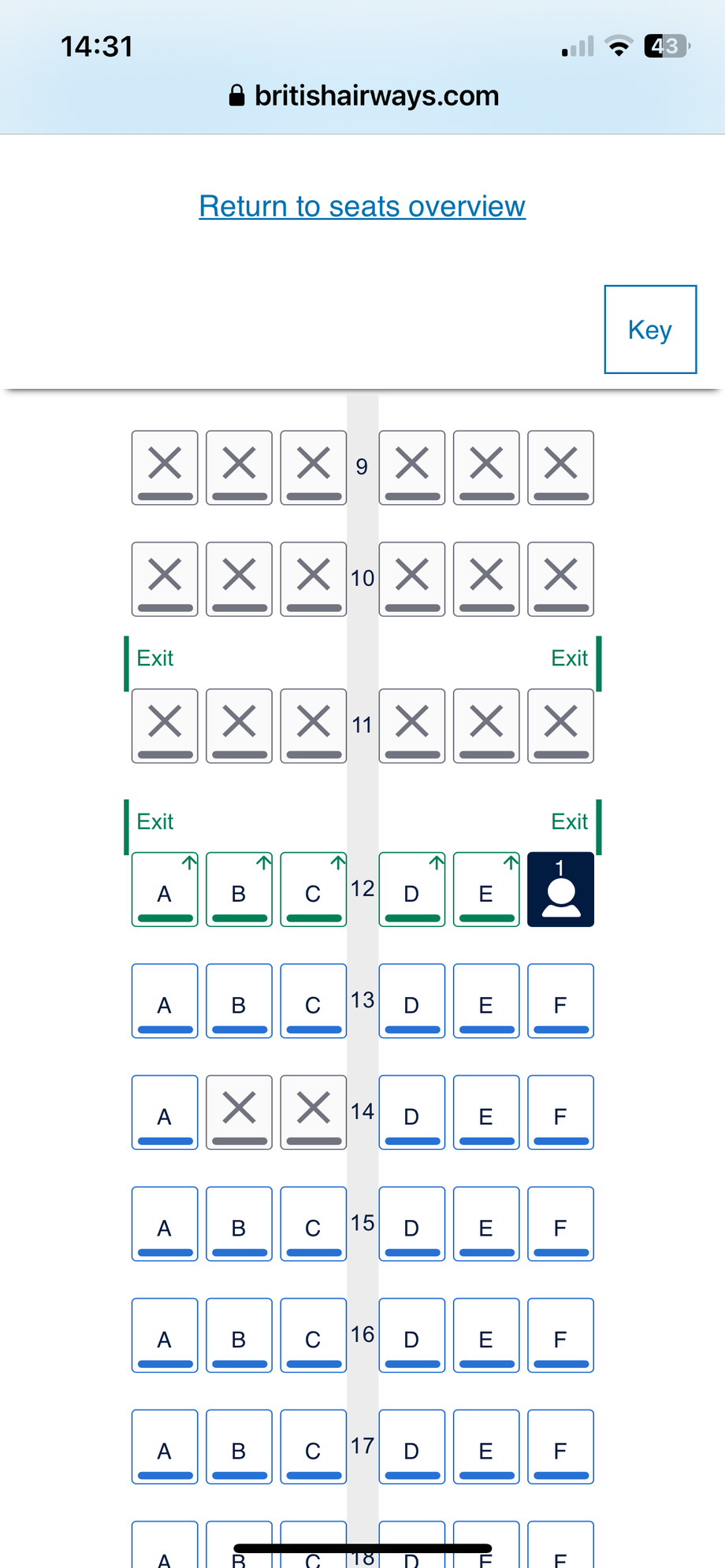Select seat 14A
This screenshot has width=725, height=1568.
[x=165, y=1112]
